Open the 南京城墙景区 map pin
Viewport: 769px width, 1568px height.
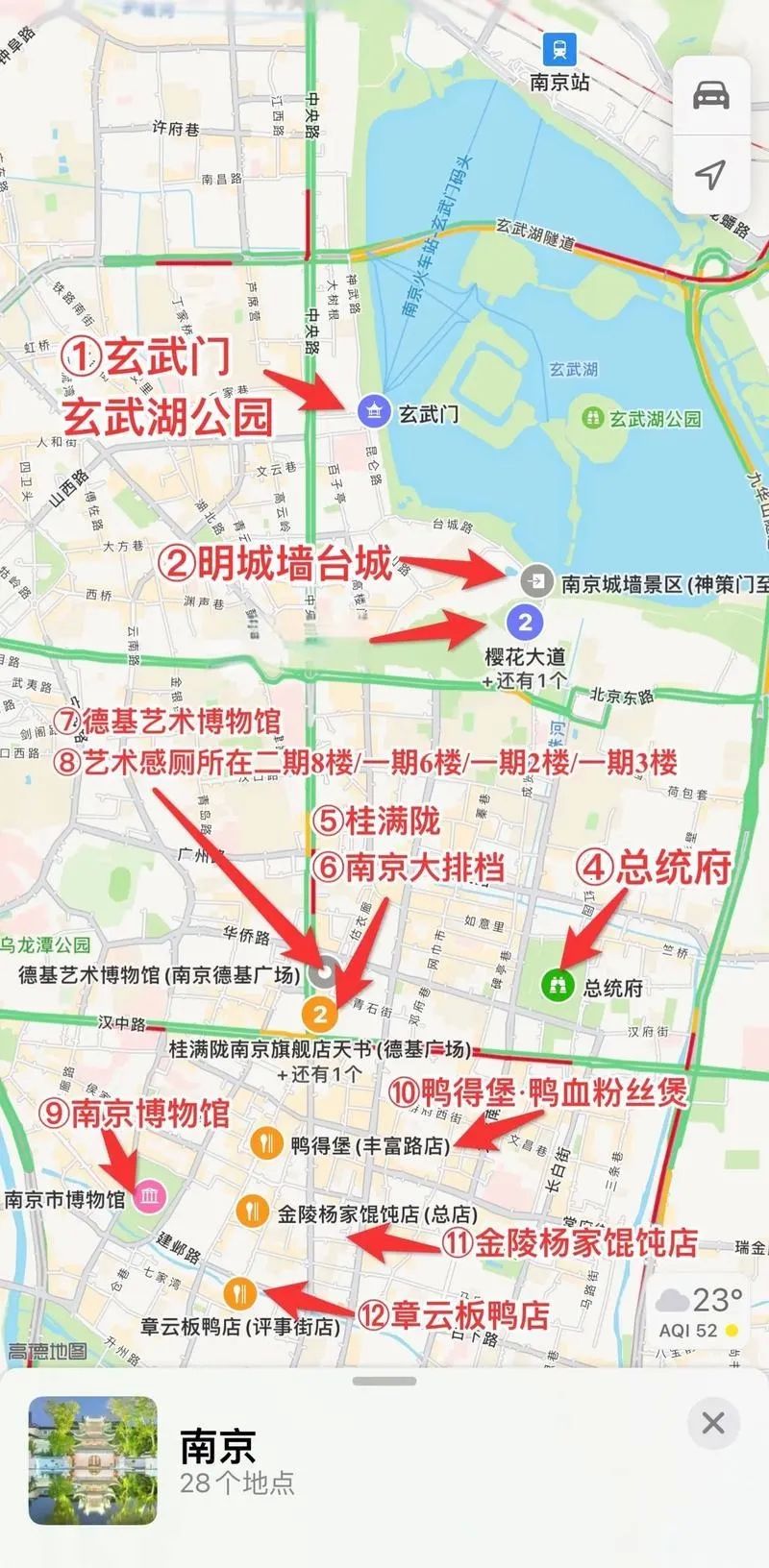(536, 581)
